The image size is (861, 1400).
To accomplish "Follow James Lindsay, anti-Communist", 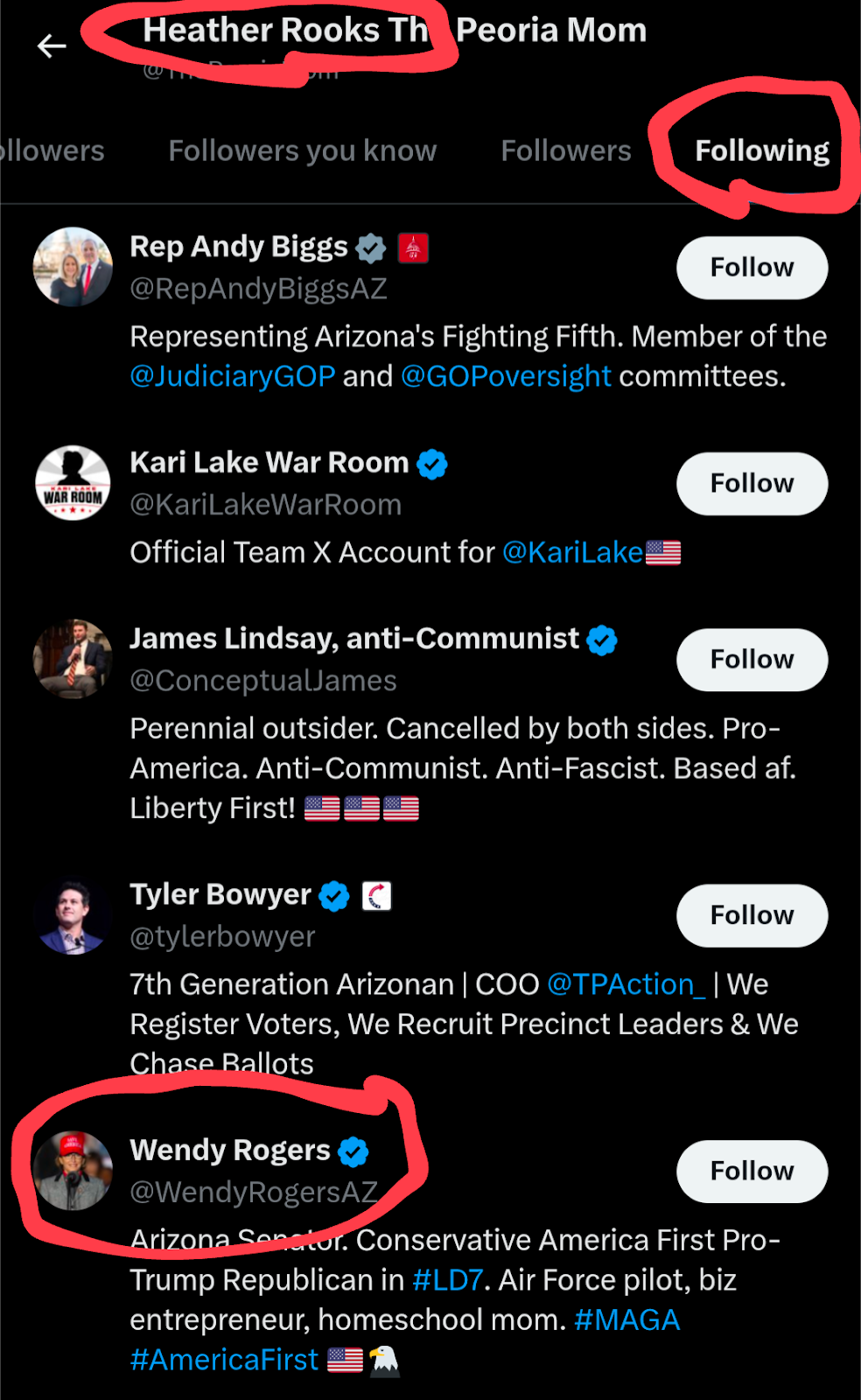I will click(752, 660).
